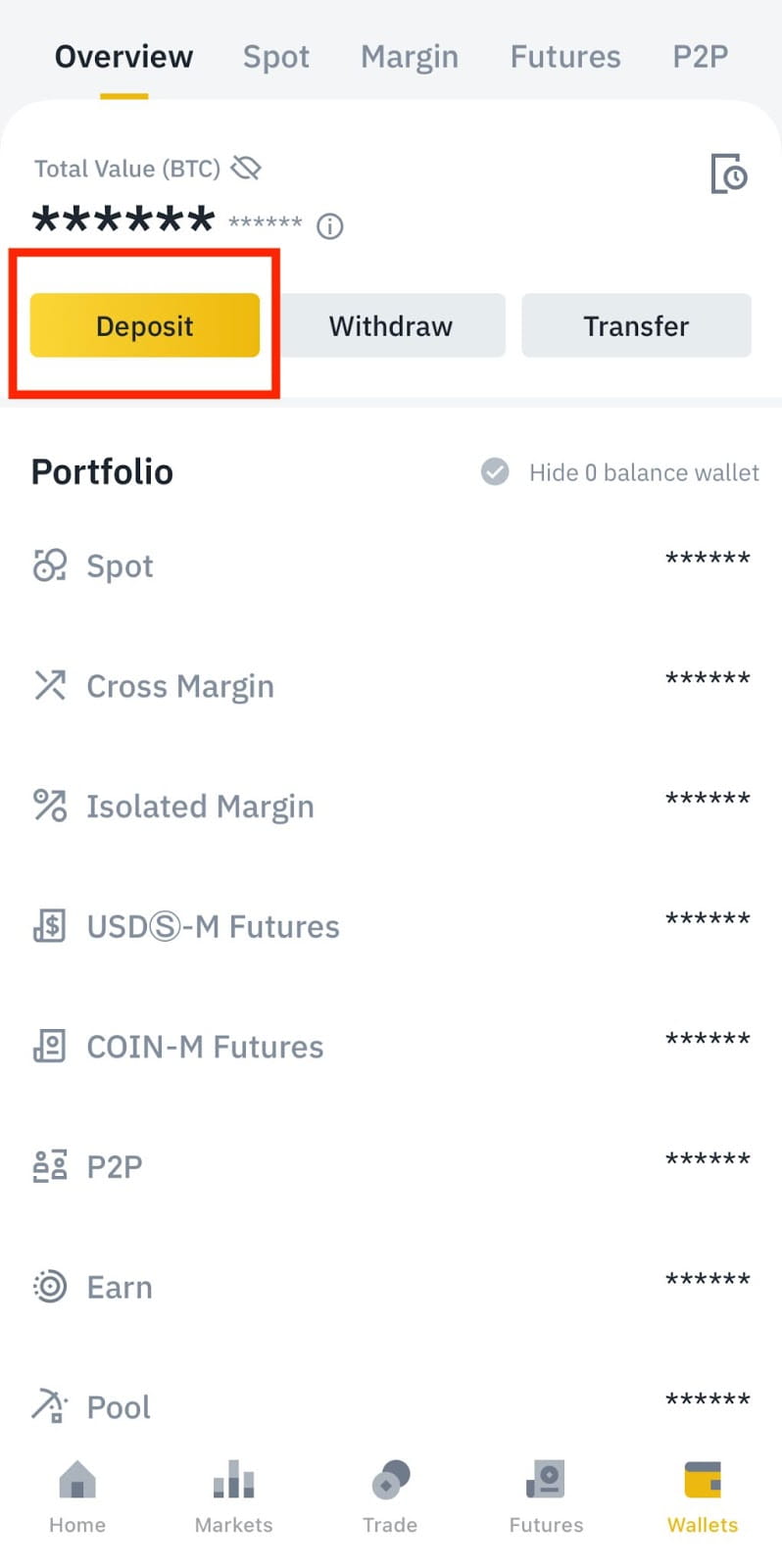The image size is (782, 1568).
Task: Open the Pool wallet row
Action: 119,1407
